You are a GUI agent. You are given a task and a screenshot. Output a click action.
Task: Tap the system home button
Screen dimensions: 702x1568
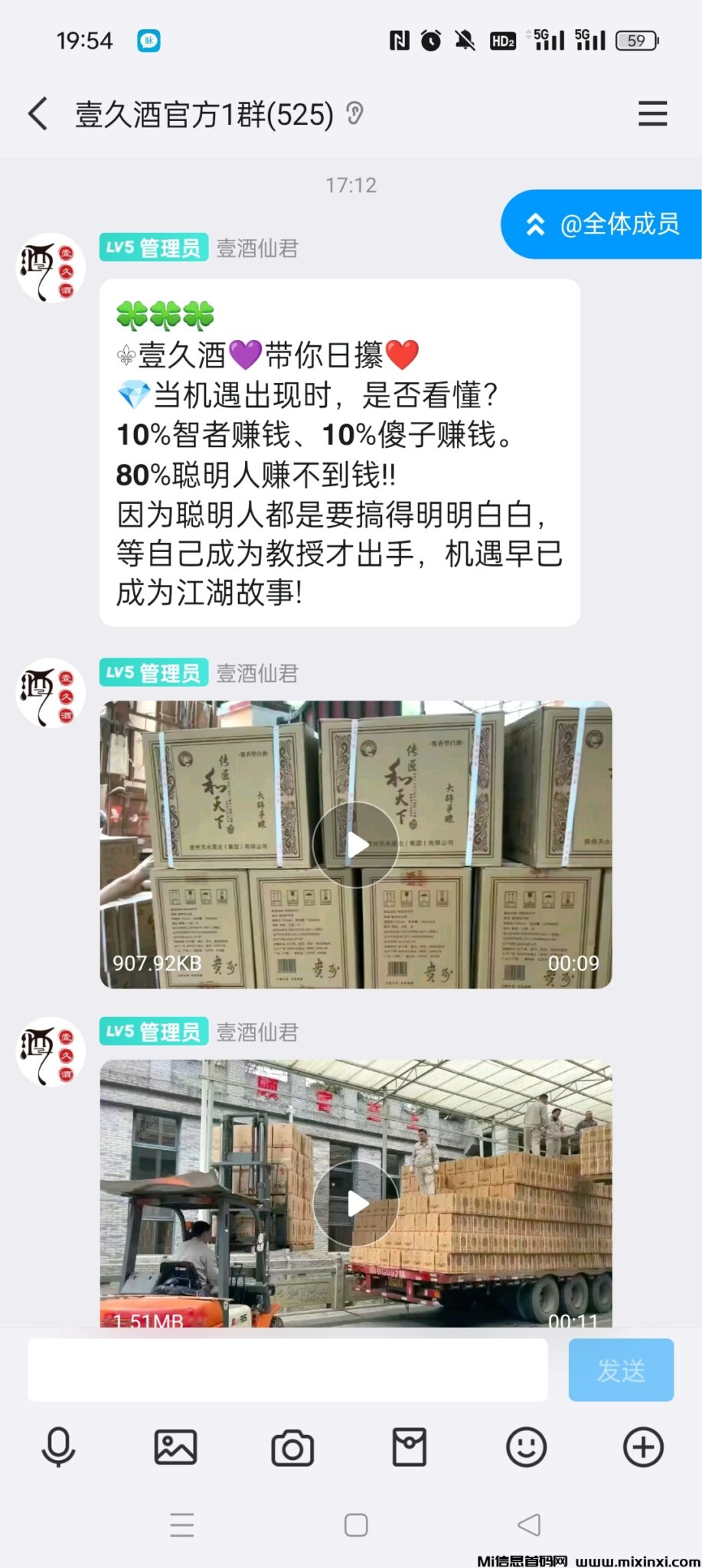click(x=356, y=1525)
